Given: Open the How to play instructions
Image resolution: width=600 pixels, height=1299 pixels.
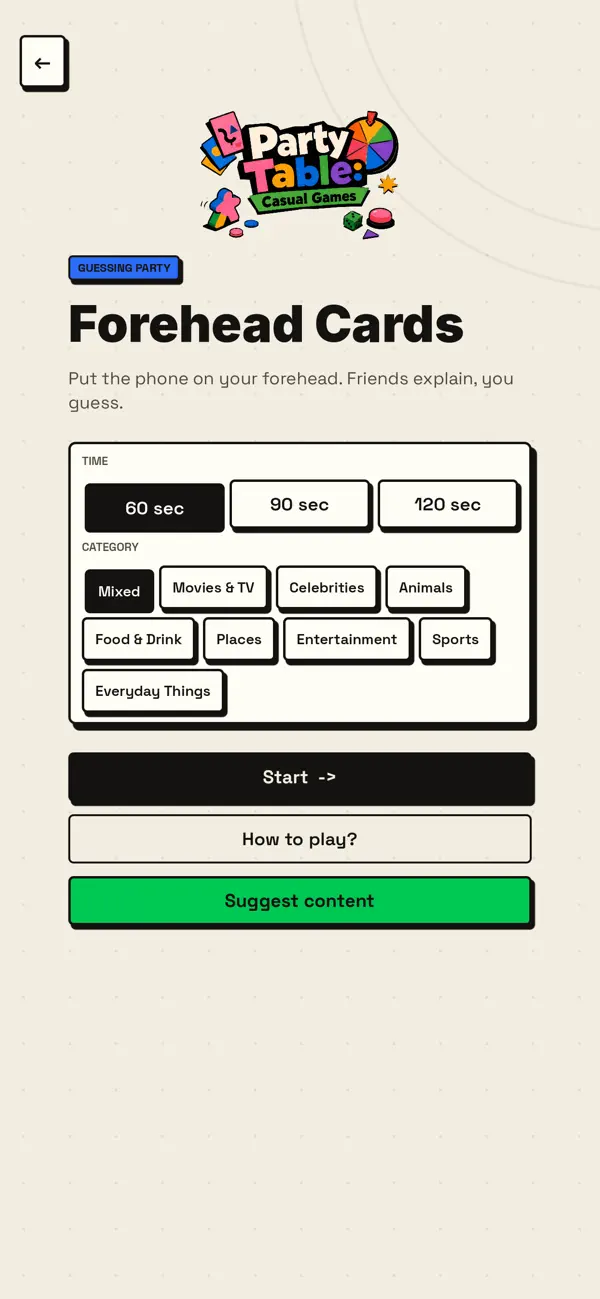Looking at the screenshot, I should [x=299, y=839].
